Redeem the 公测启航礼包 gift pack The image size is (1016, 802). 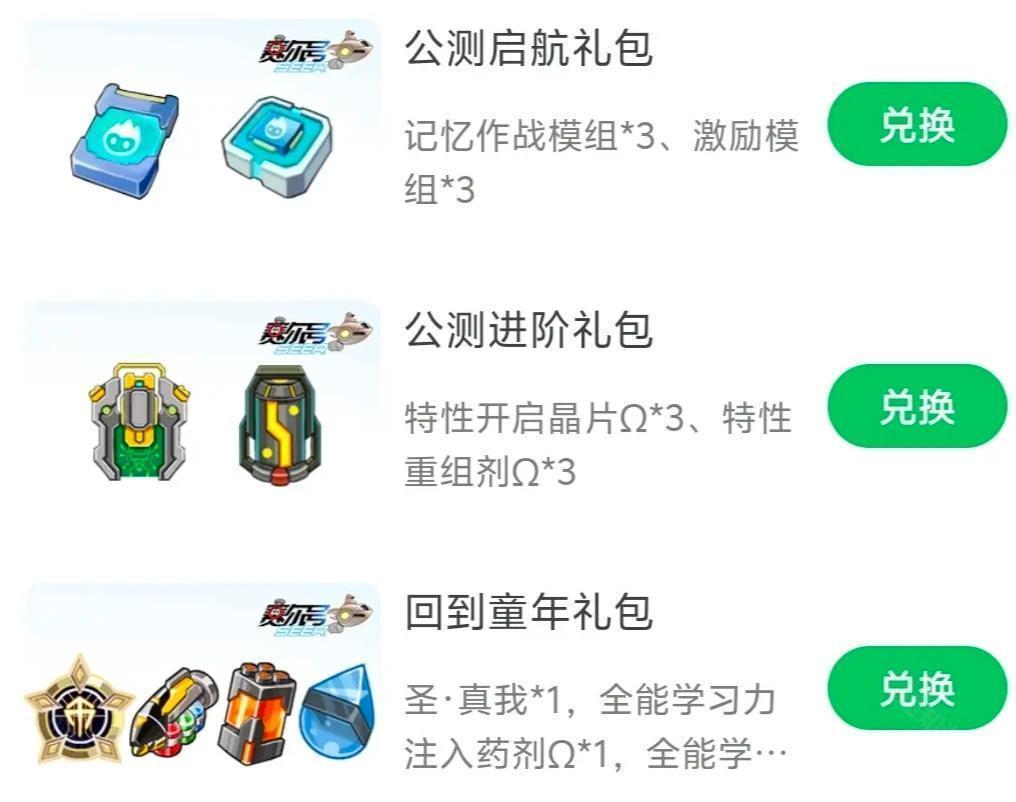coord(916,125)
